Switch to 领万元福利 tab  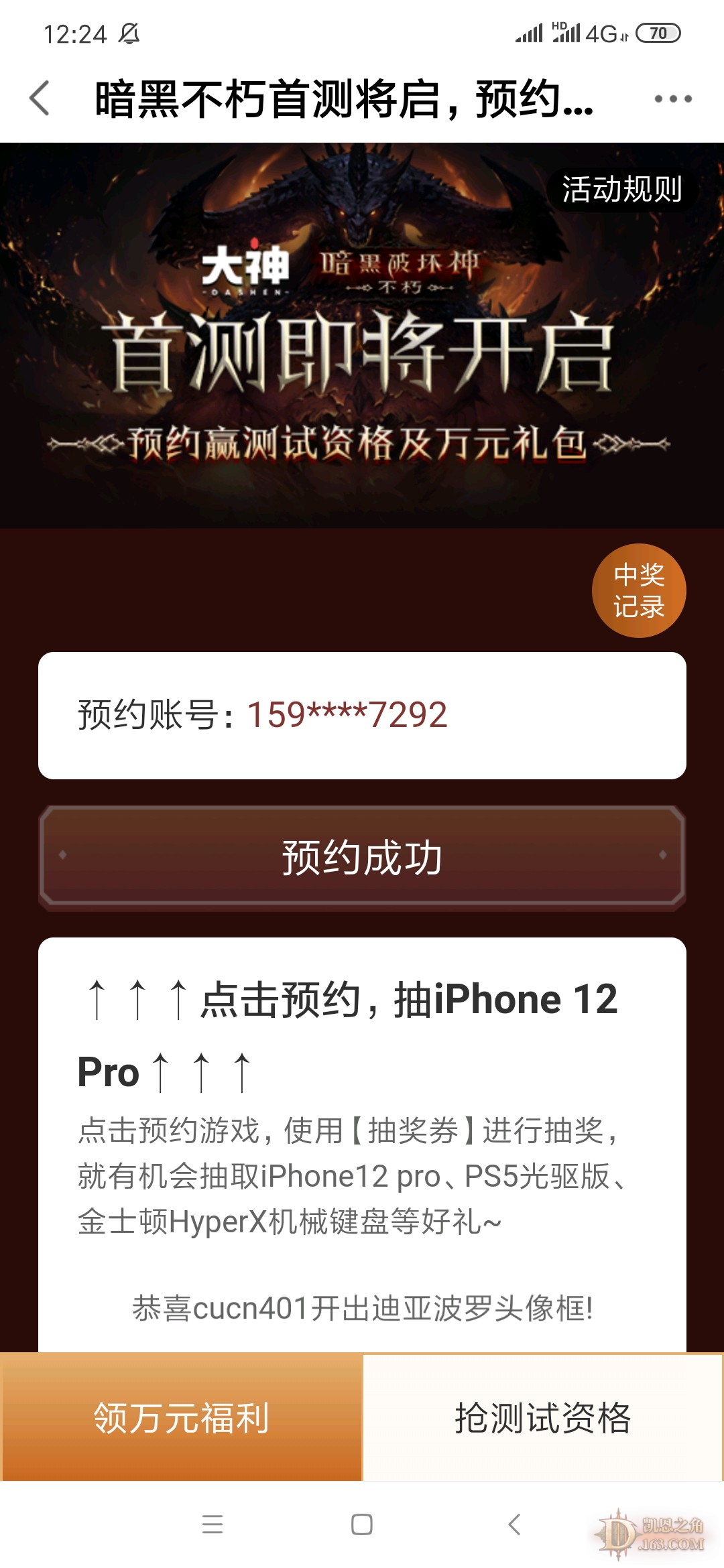(181, 1417)
